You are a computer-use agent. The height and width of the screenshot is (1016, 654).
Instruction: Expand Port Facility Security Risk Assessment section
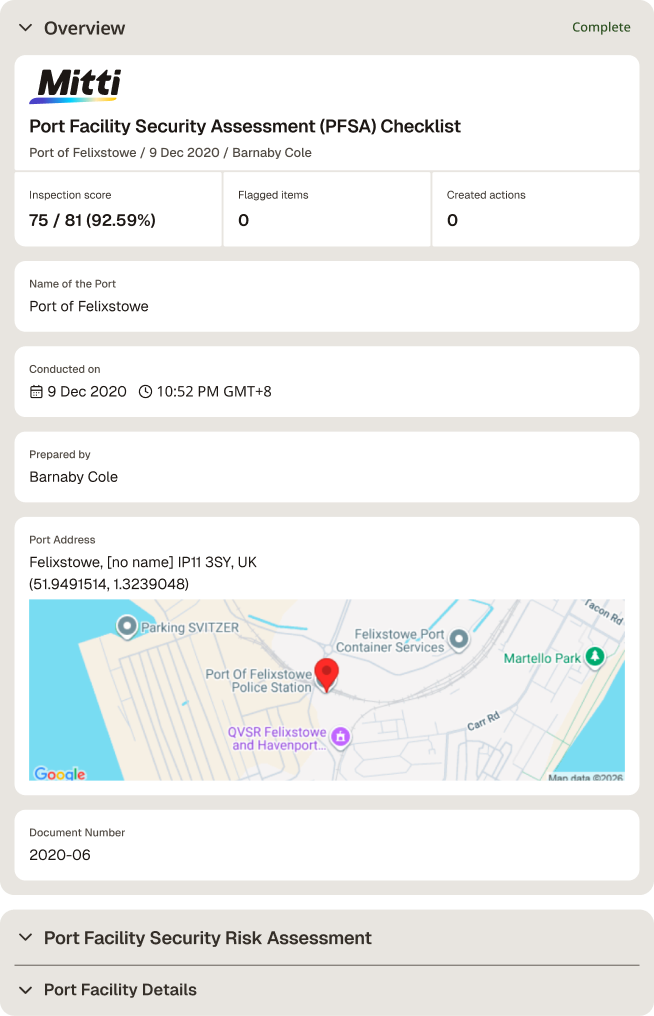(x=26, y=938)
